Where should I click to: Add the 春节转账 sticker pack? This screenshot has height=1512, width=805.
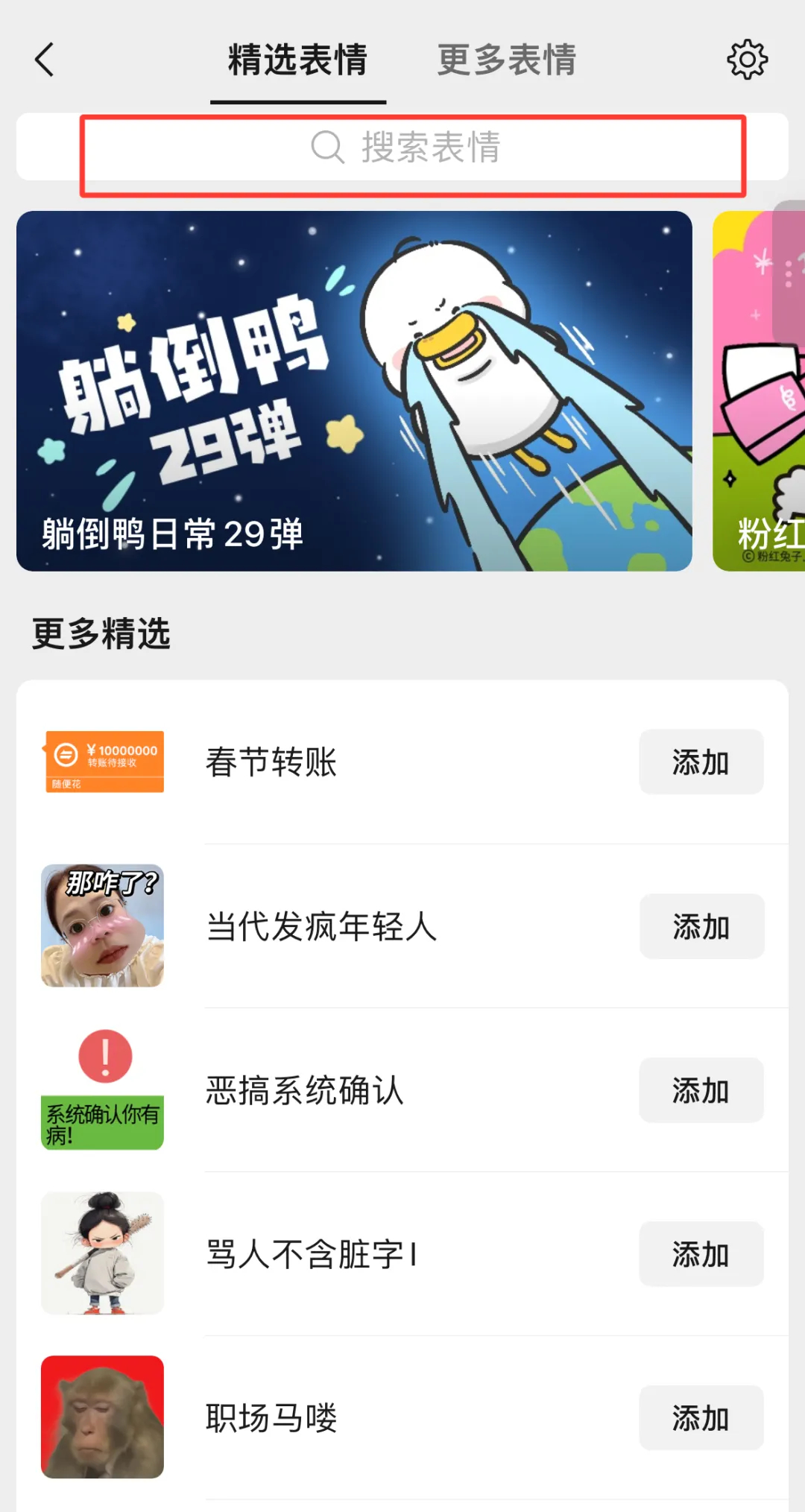701,762
